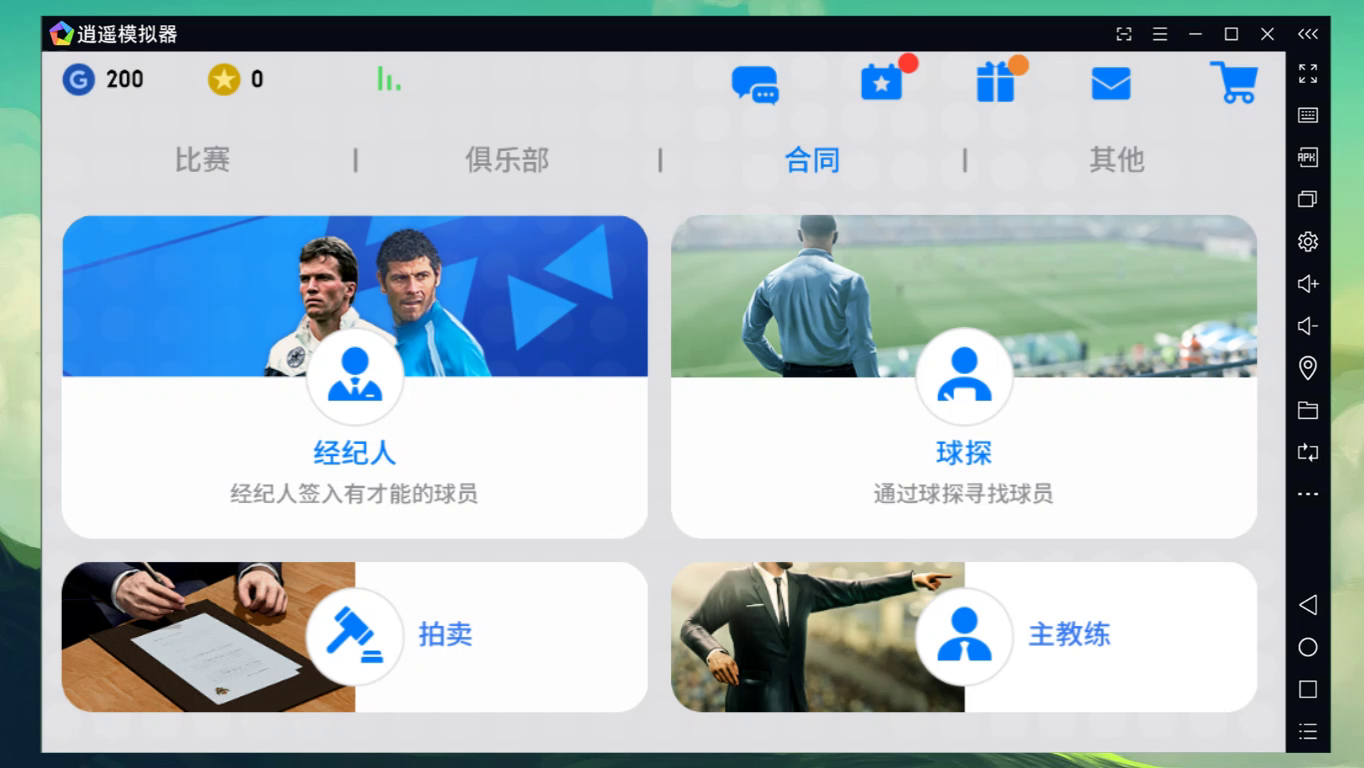Open the events calendar icon
This screenshot has height=768, width=1364.
click(x=882, y=83)
